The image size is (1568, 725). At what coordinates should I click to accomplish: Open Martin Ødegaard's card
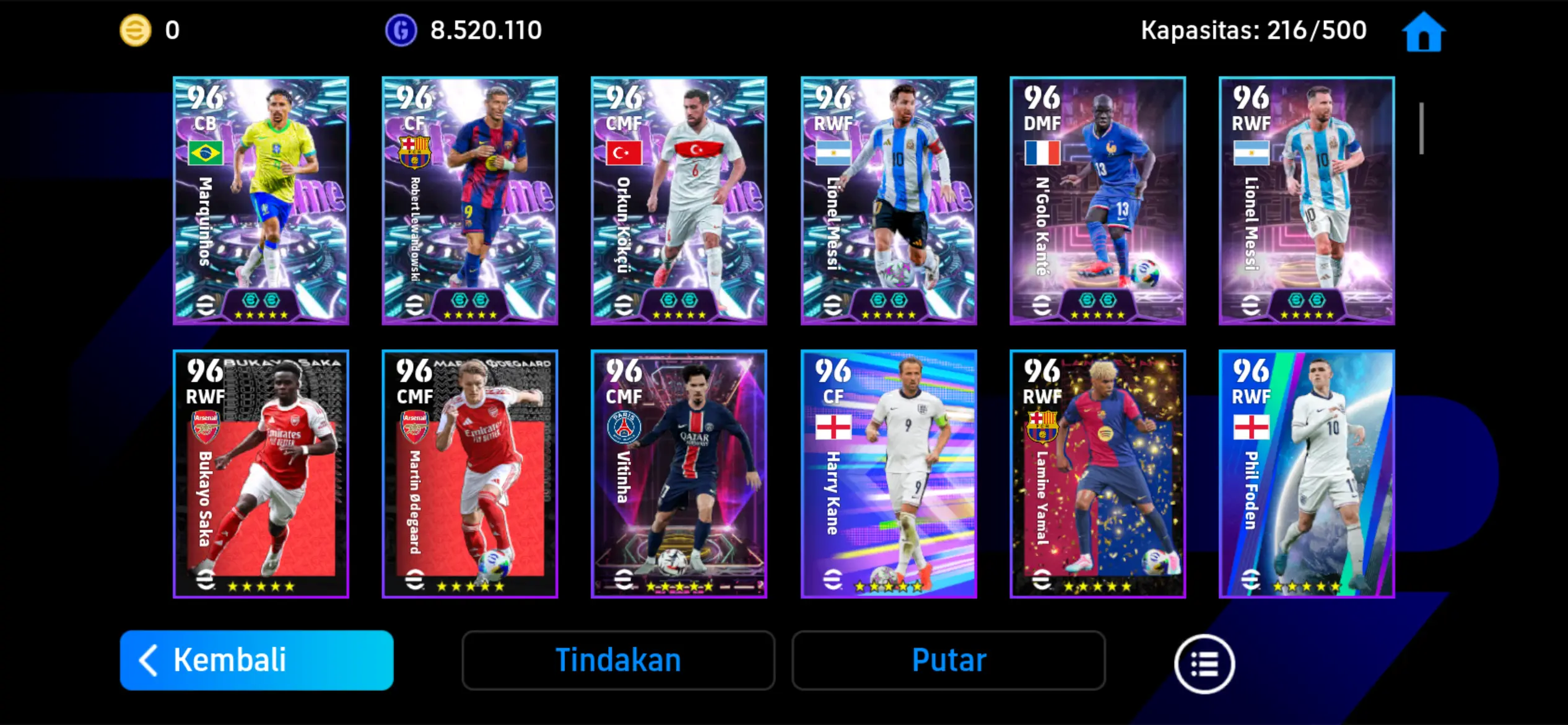(x=470, y=474)
